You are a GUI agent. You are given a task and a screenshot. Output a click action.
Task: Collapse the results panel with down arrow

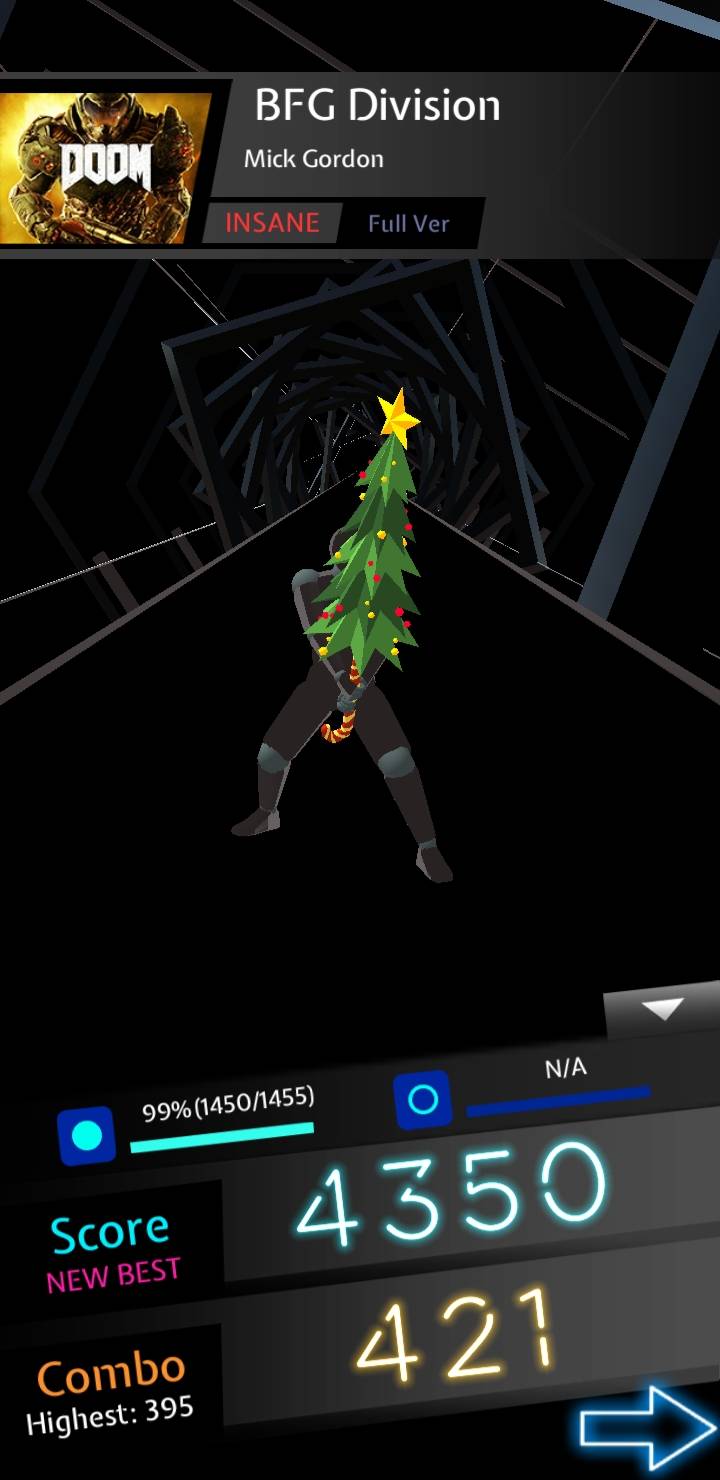coord(662,1011)
